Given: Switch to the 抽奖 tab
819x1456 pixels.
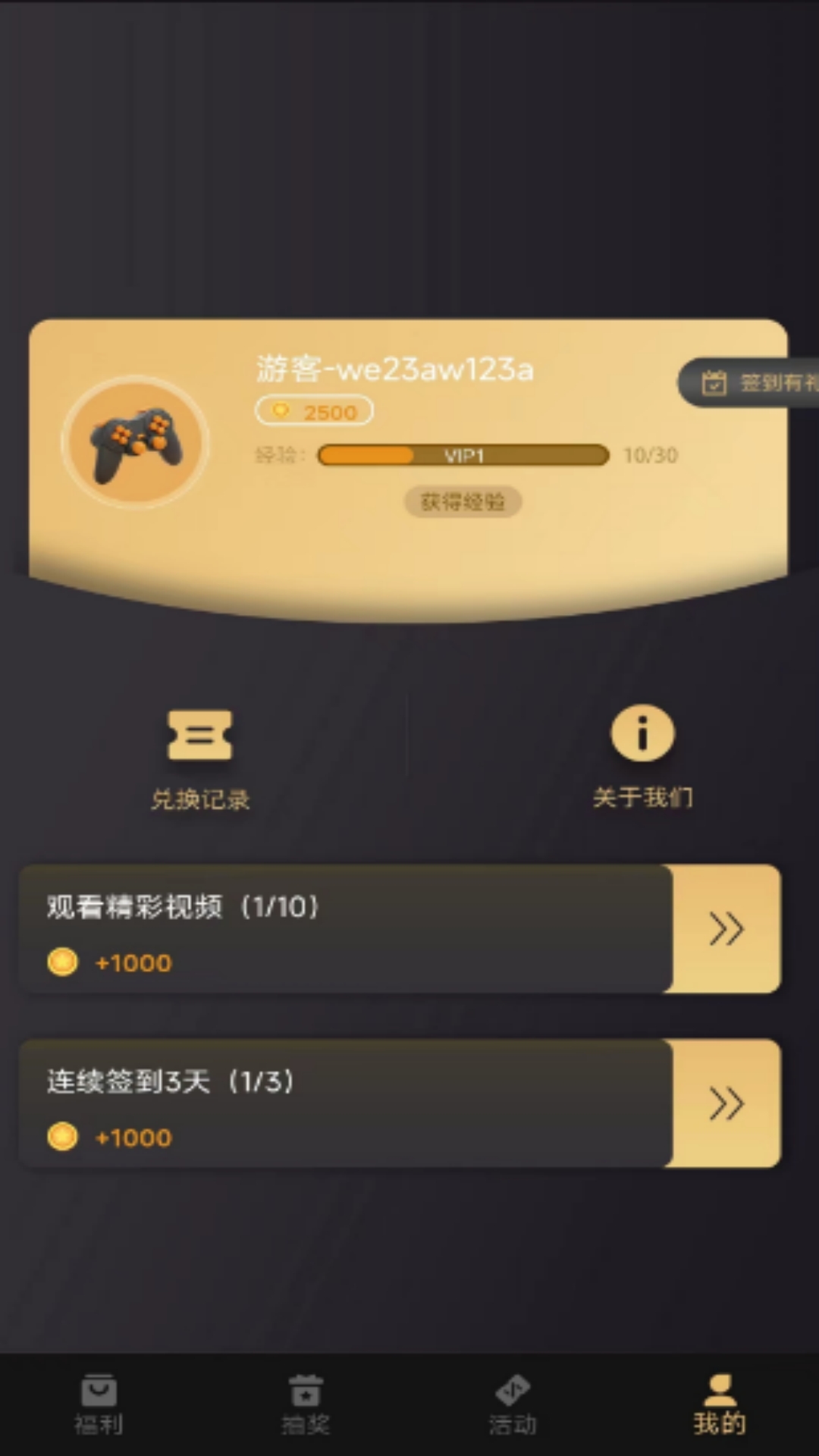Looking at the screenshot, I should [306, 1404].
